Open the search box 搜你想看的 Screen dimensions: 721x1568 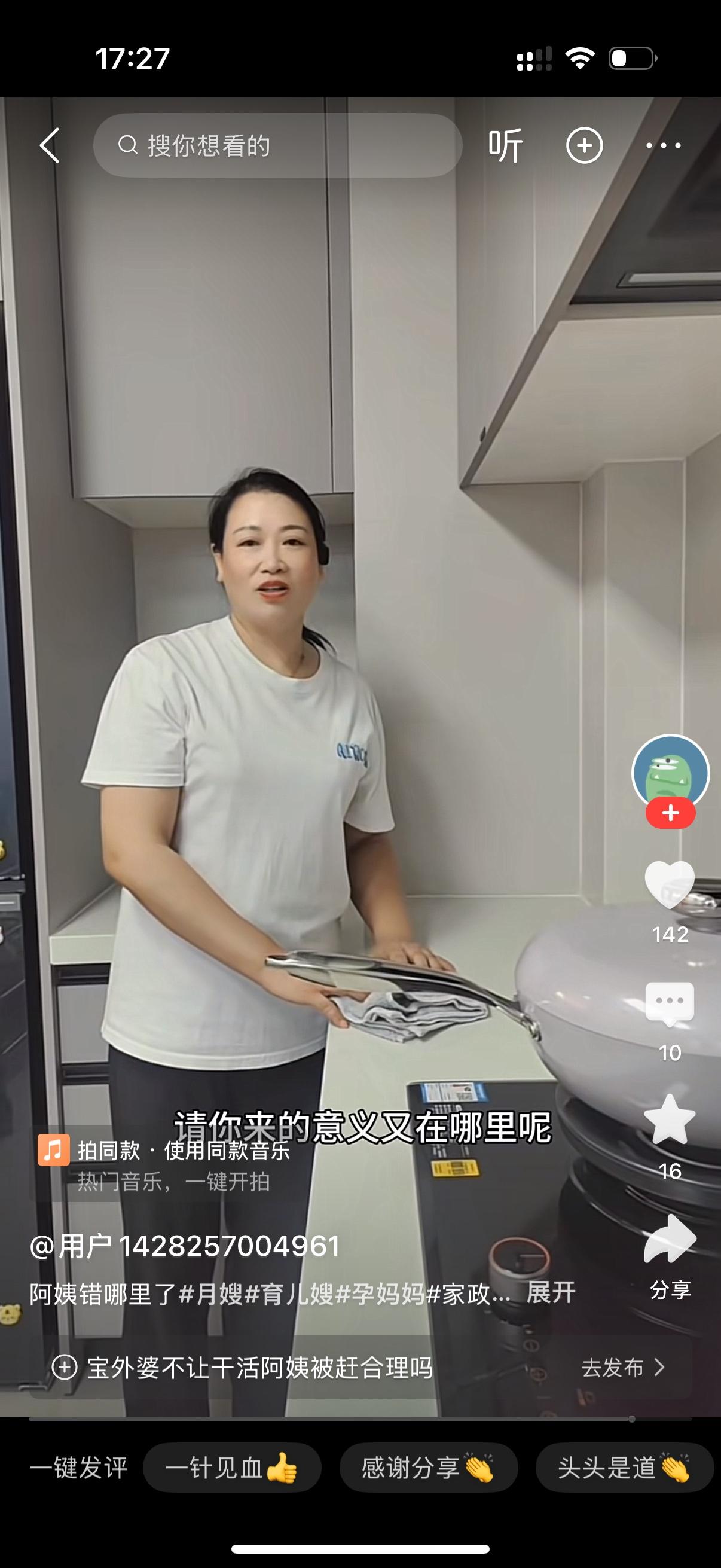[277, 145]
